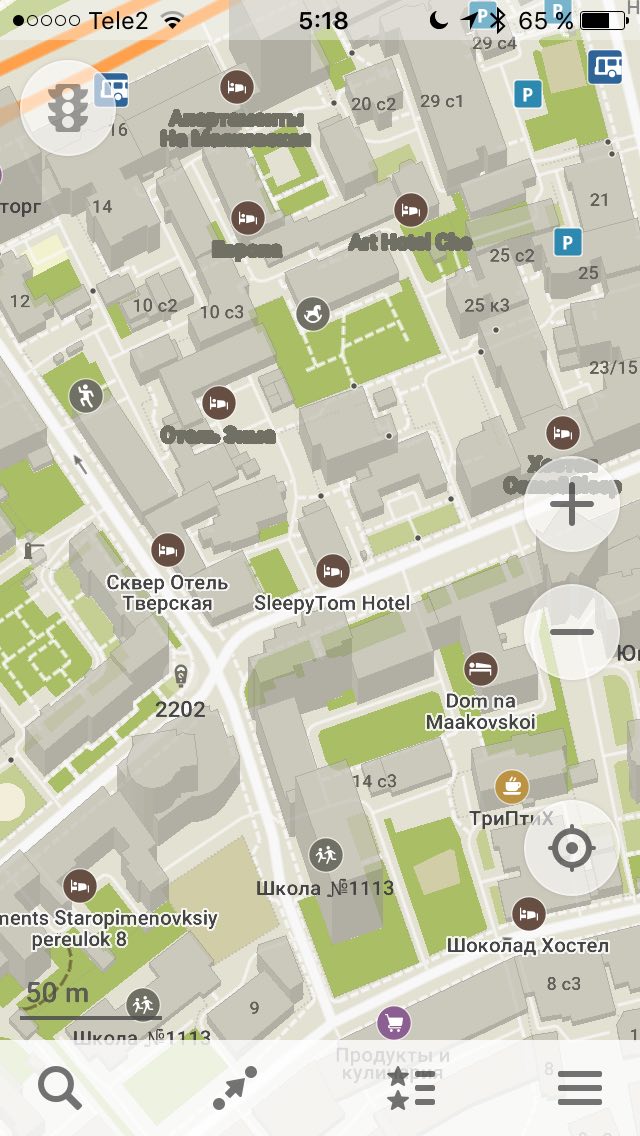Viewport: 640px width, 1136px height.
Task: Open the Шоколад Хостел marker
Action: [529, 914]
